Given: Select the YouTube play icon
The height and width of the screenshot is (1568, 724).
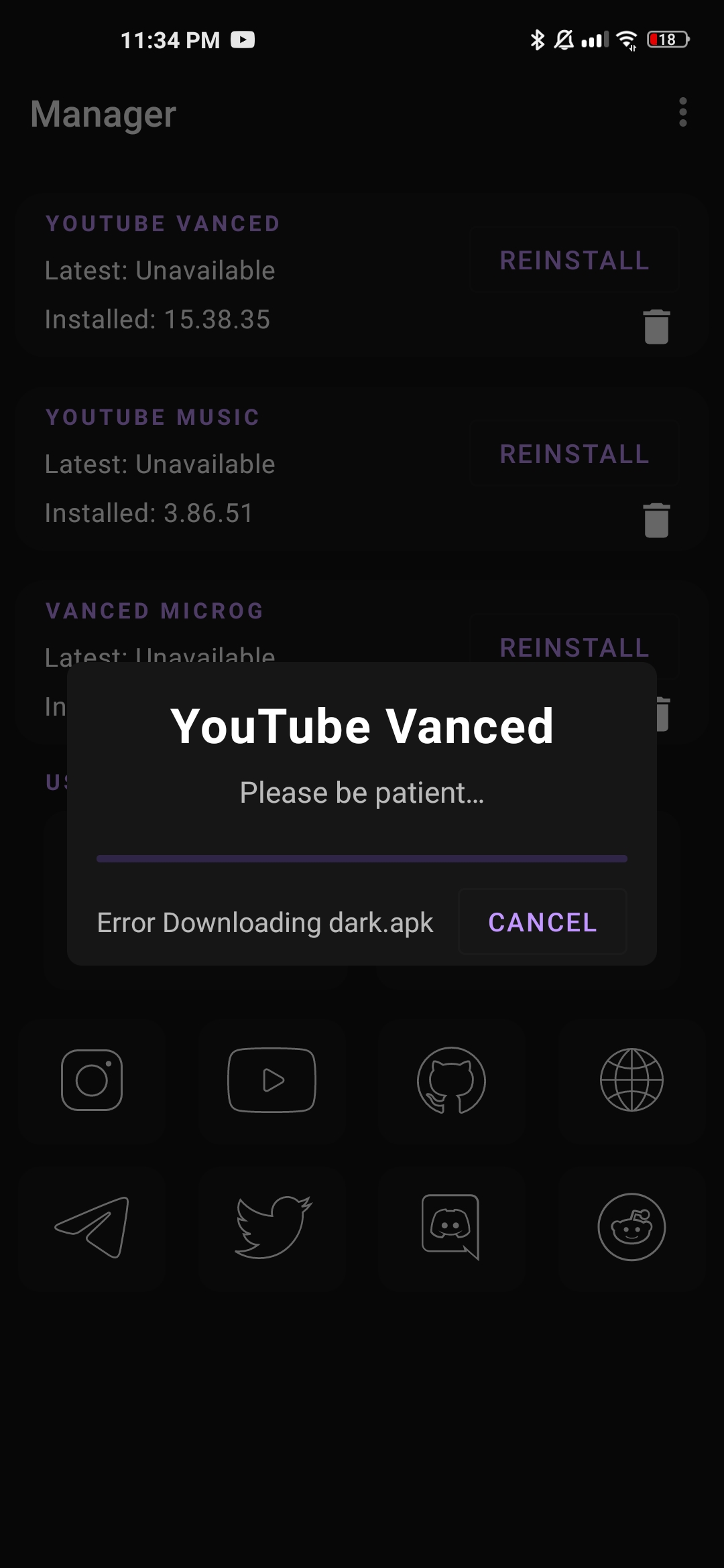Looking at the screenshot, I should point(271,1079).
